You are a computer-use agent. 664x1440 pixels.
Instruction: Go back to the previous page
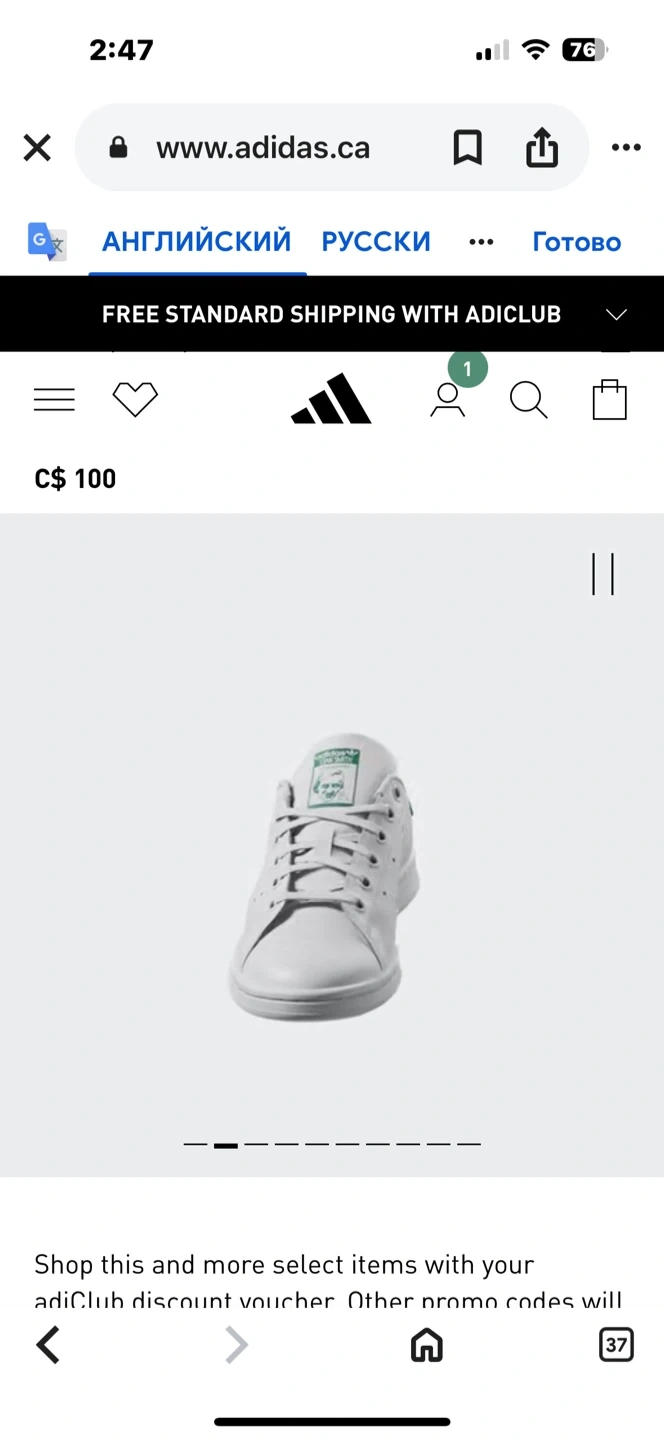tap(48, 1345)
